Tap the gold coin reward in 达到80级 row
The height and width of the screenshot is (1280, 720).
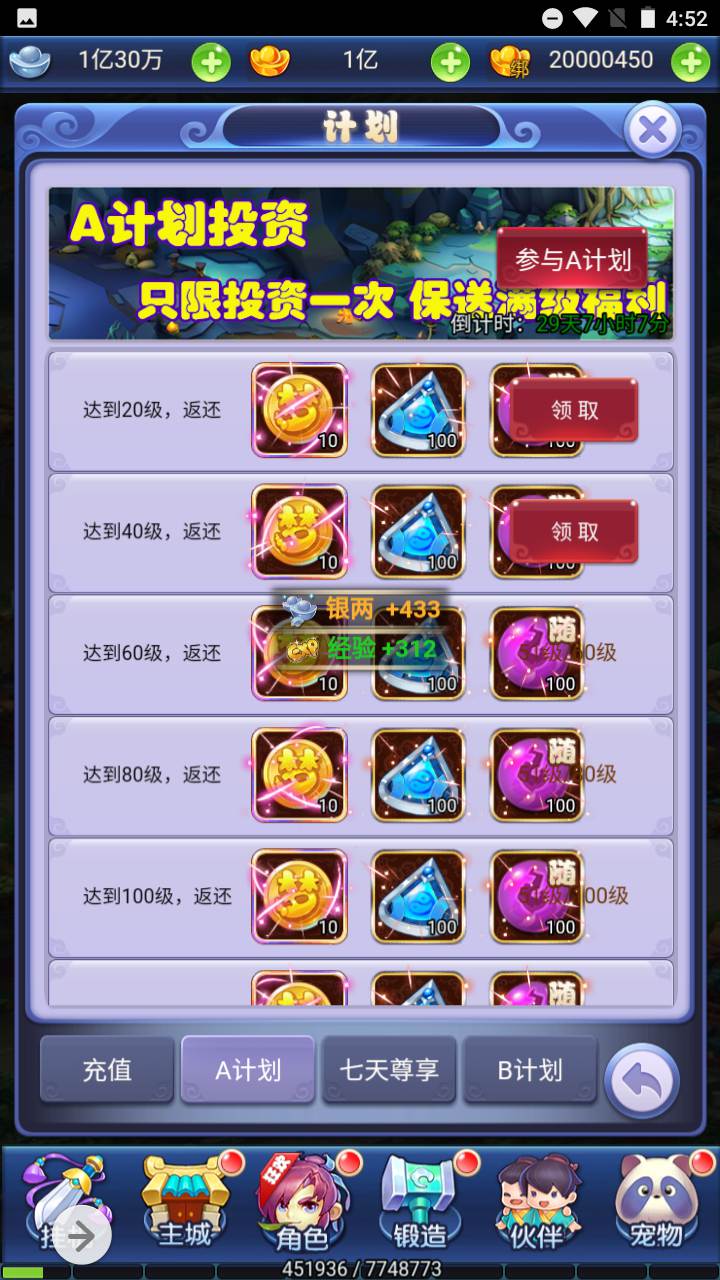[x=299, y=775]
